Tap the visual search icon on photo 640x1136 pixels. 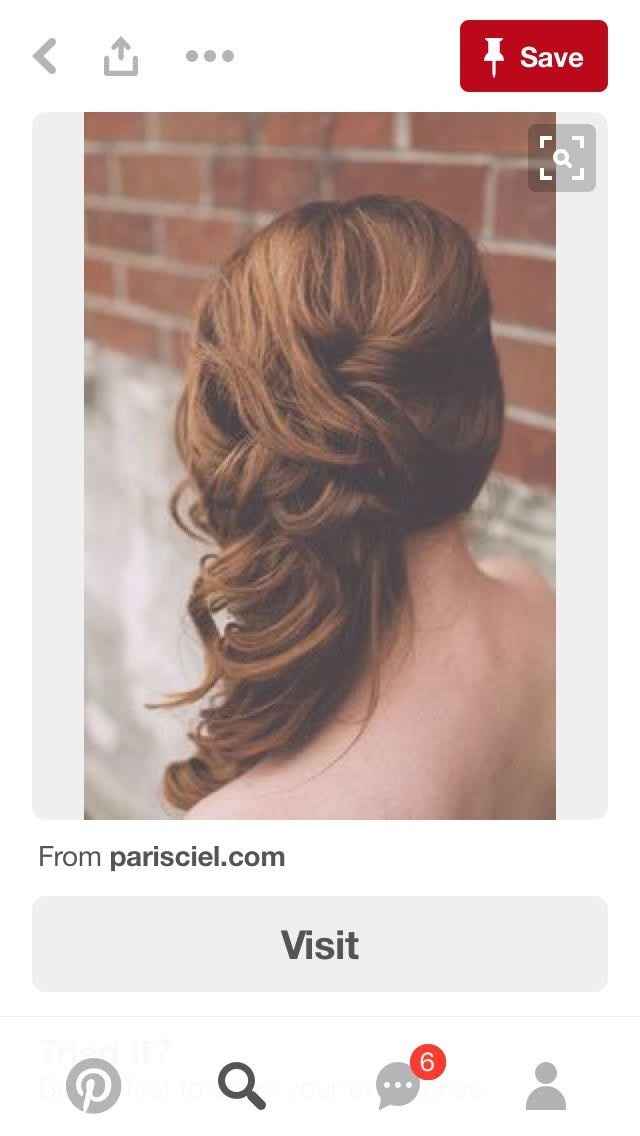(561, 158)
